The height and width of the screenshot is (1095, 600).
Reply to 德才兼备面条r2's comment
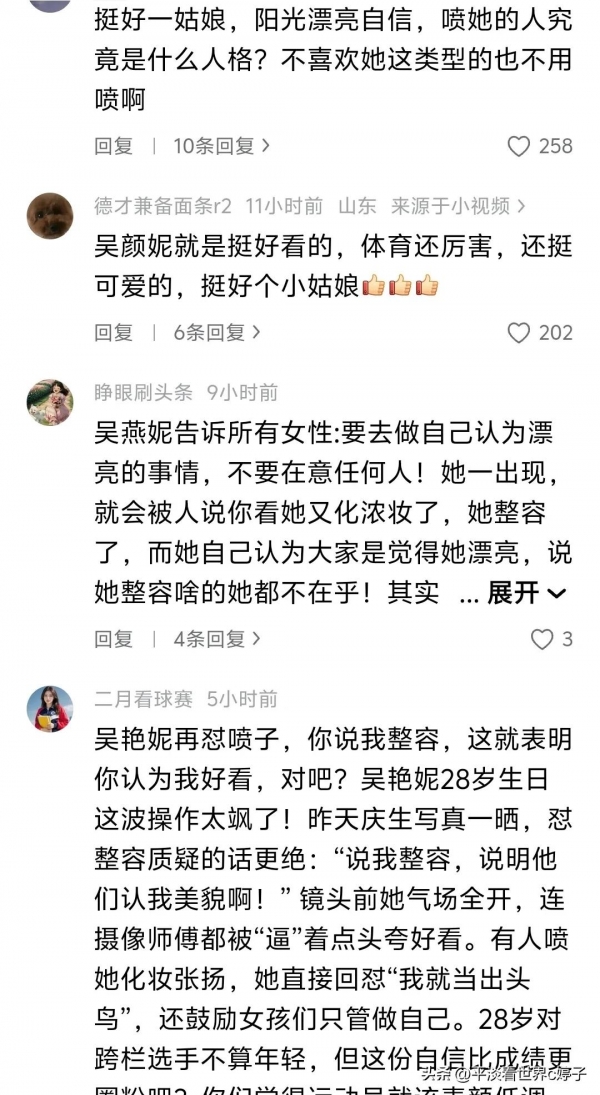pos(113,332)
